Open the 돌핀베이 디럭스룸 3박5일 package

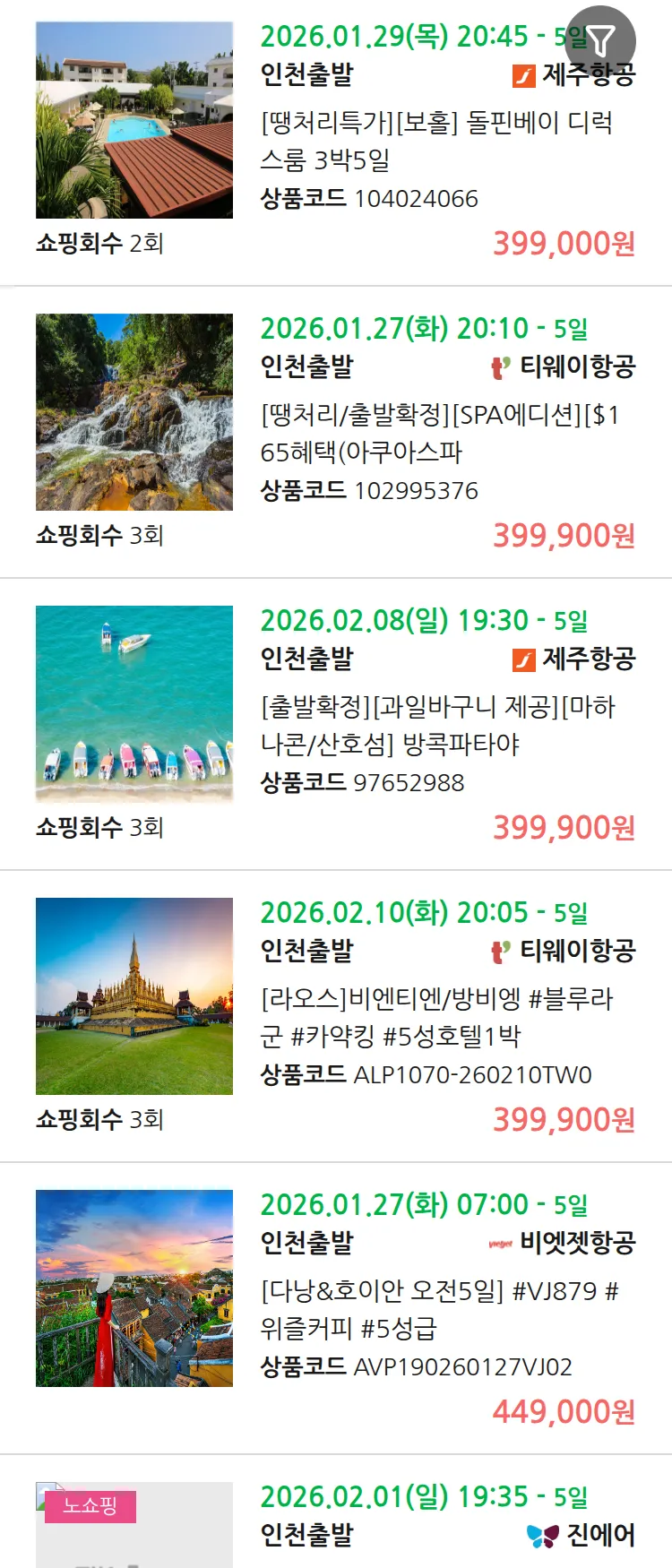[x=436, y=141]
